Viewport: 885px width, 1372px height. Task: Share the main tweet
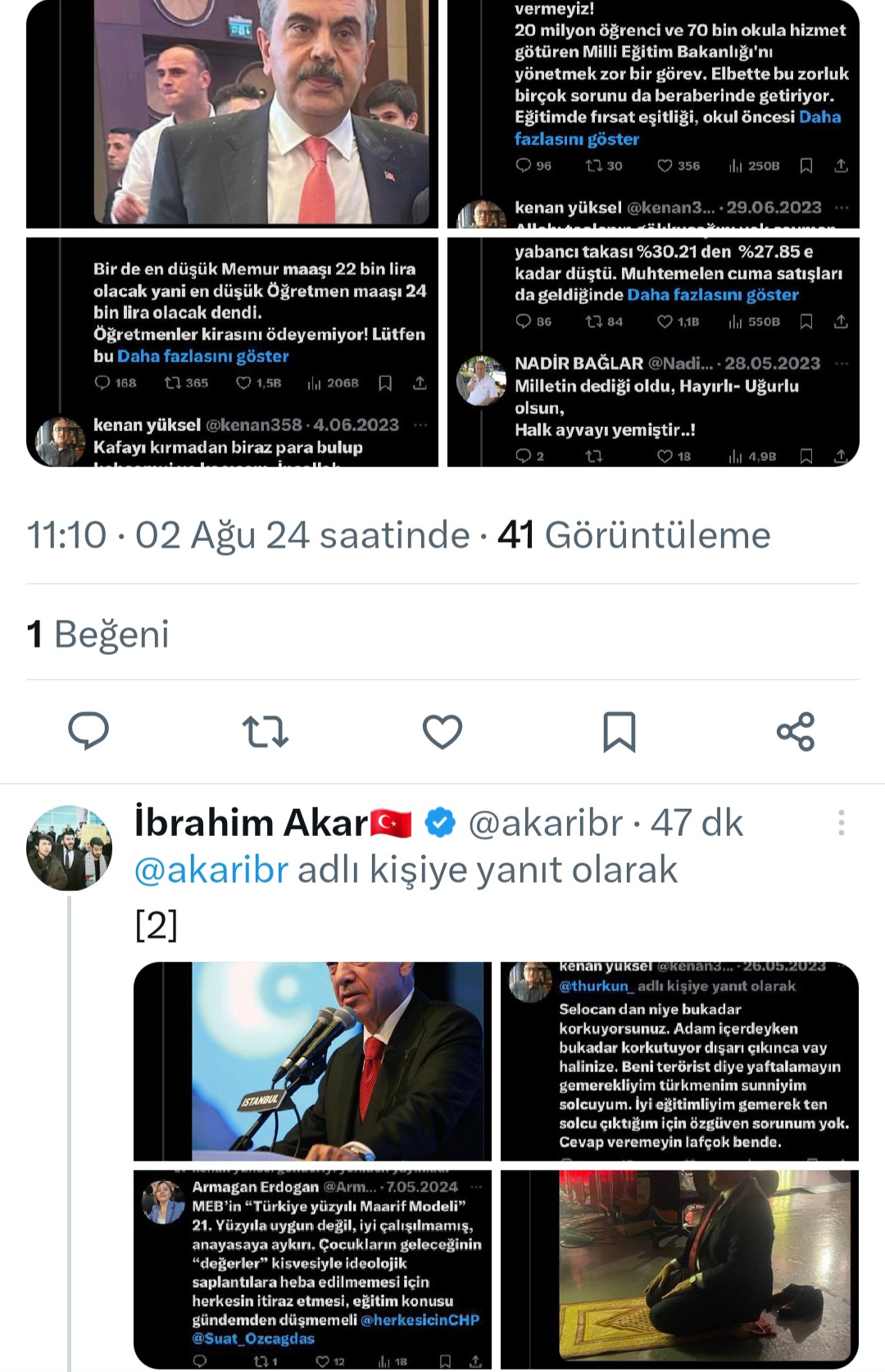796,731
